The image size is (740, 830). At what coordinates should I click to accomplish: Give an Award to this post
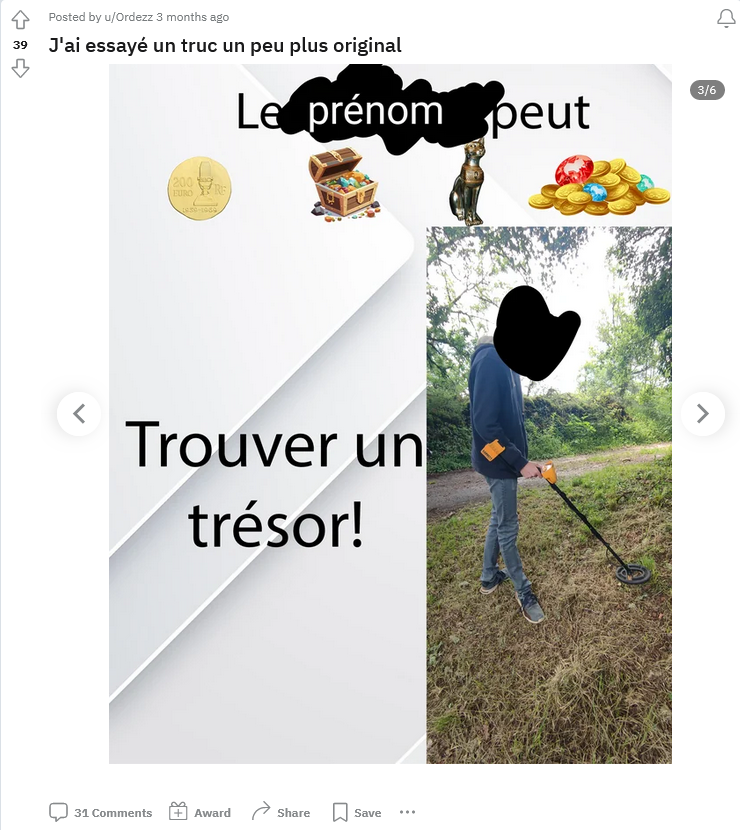[200, 812]
